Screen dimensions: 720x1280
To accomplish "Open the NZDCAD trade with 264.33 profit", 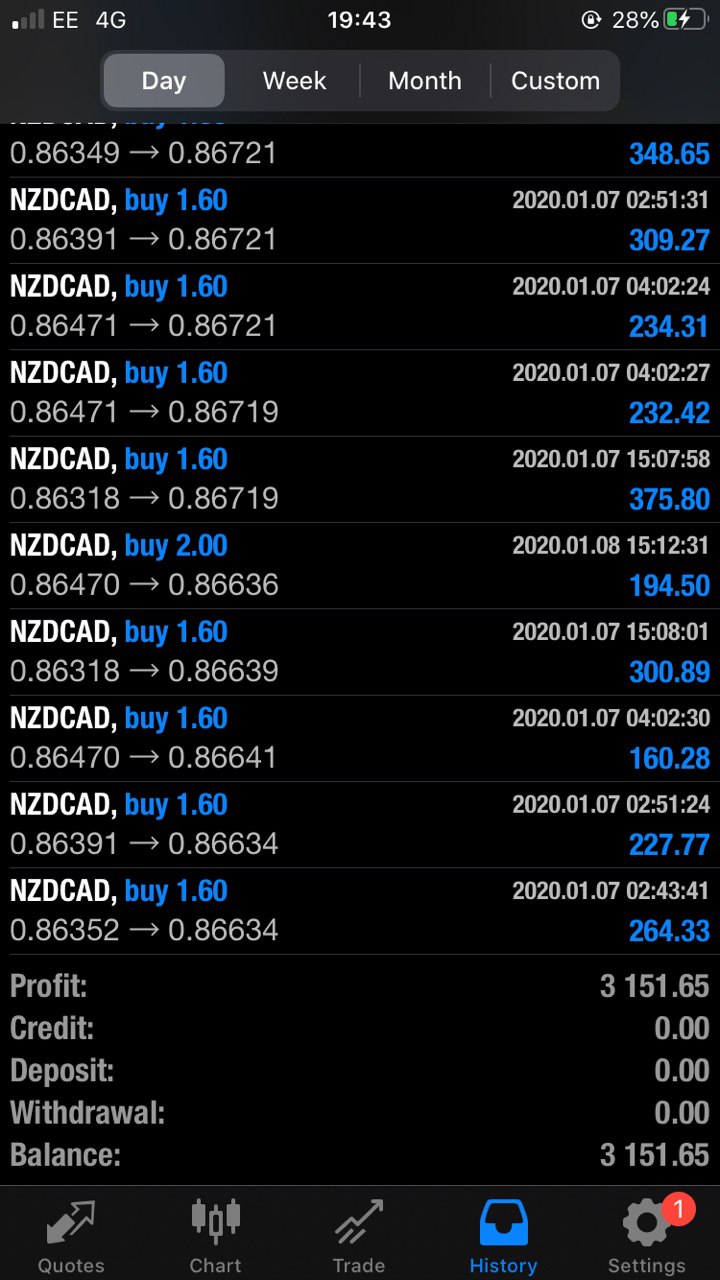I will point(360,910).
